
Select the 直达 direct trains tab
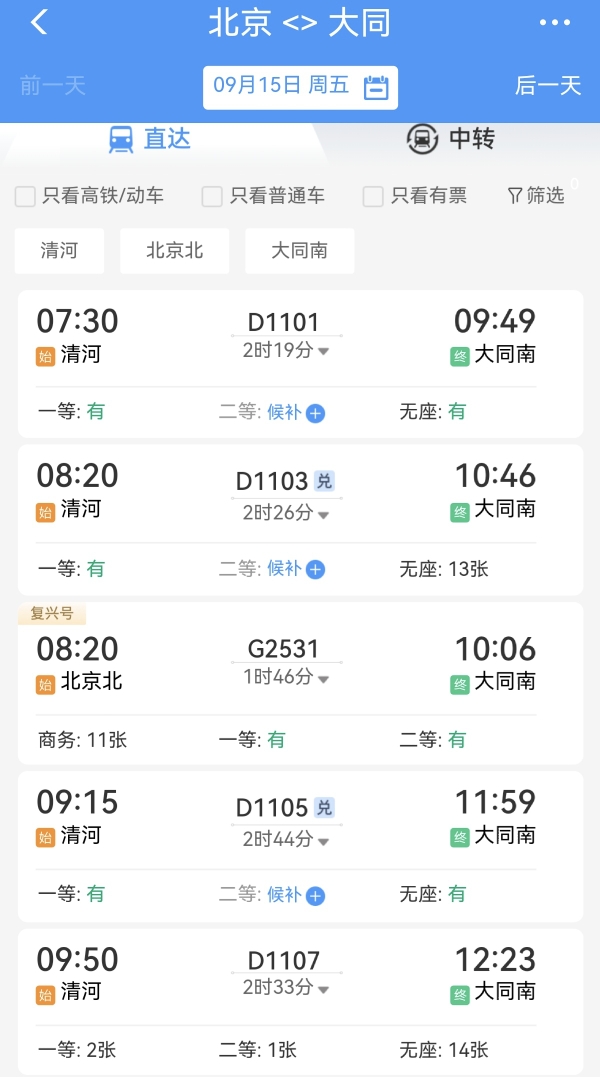(x=150, y=139)
